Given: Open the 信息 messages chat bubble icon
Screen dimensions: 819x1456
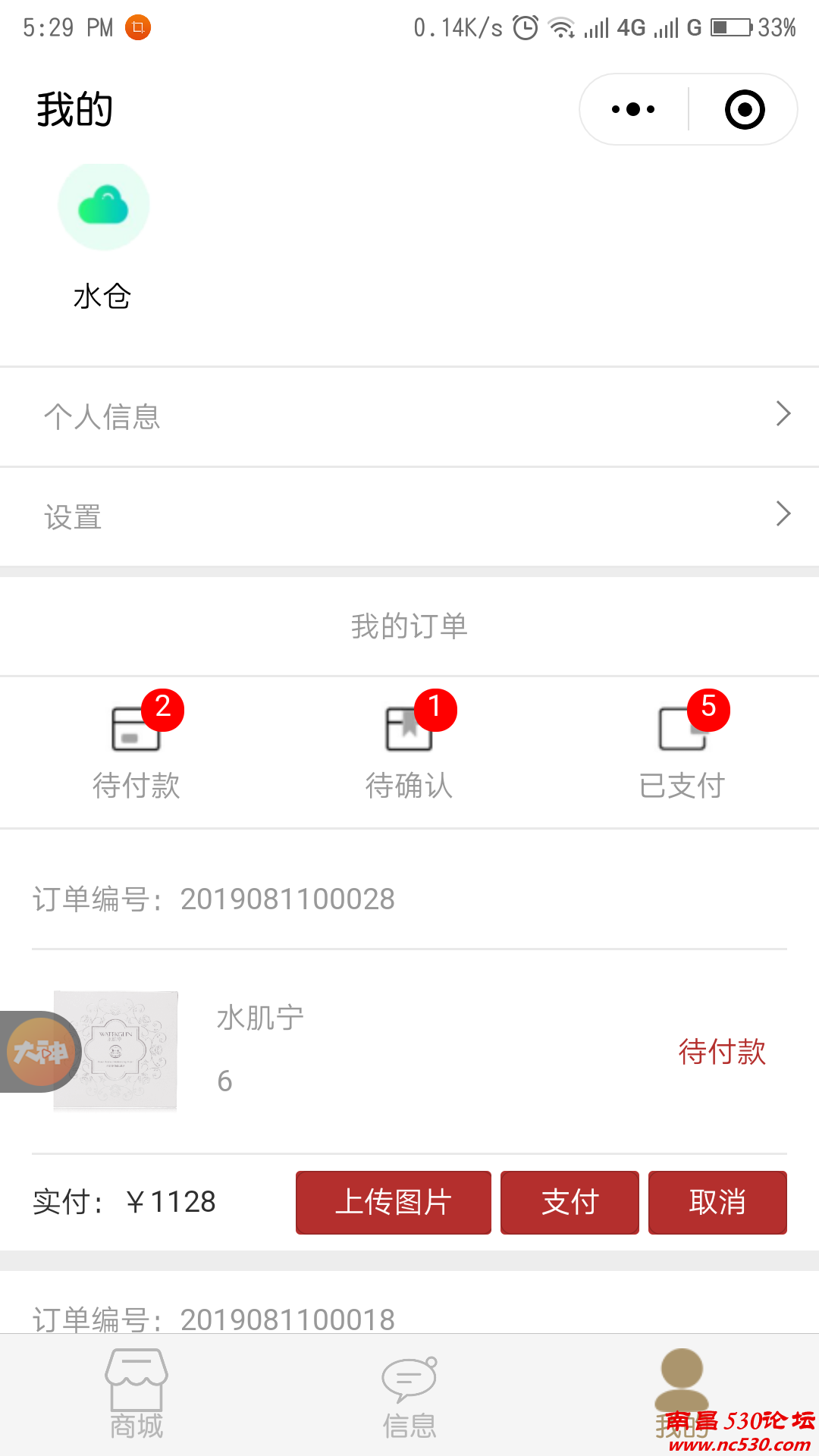Looking at the screenshot, I should click(409, 1380).
